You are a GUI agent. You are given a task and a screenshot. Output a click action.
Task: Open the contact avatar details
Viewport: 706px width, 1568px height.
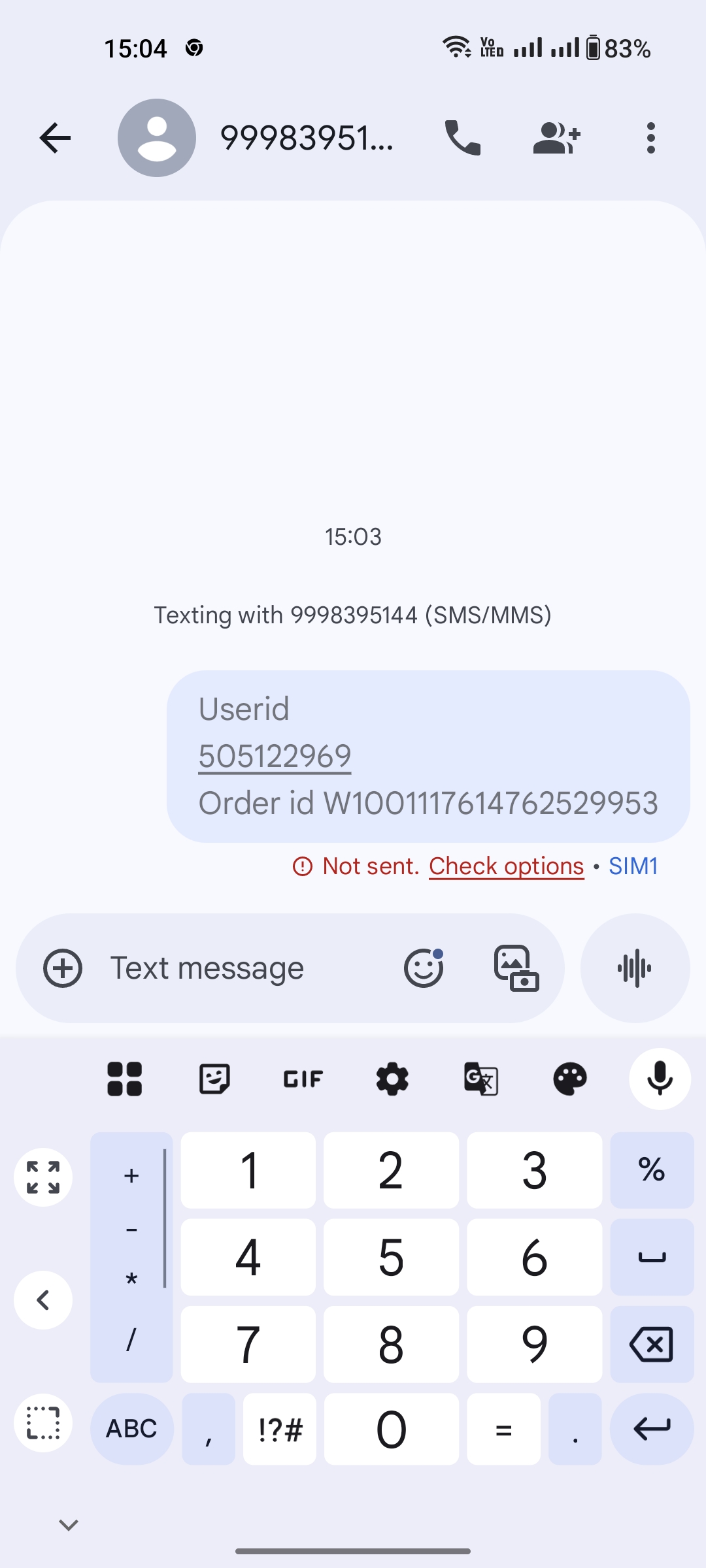pos(157,138)
